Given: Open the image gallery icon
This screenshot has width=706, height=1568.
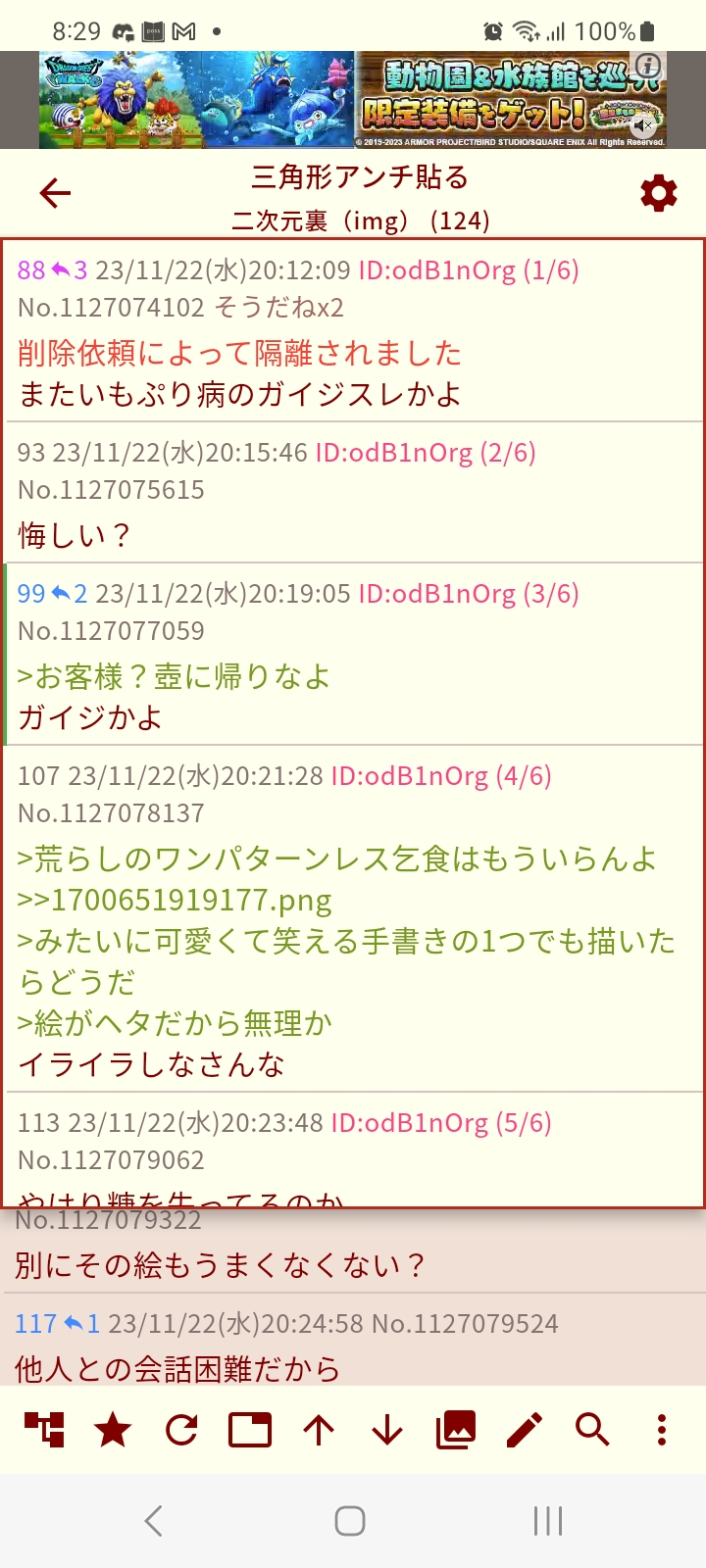Looking at the screenshot, I should (x=456, y=1431).
